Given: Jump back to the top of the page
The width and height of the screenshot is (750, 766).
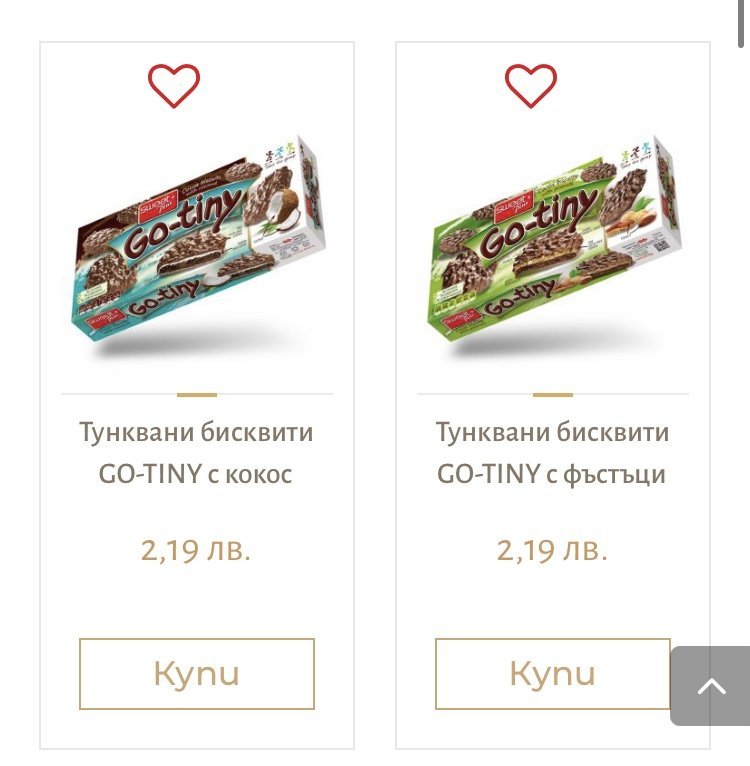Looking at the screenshot, I should (711, 686).
